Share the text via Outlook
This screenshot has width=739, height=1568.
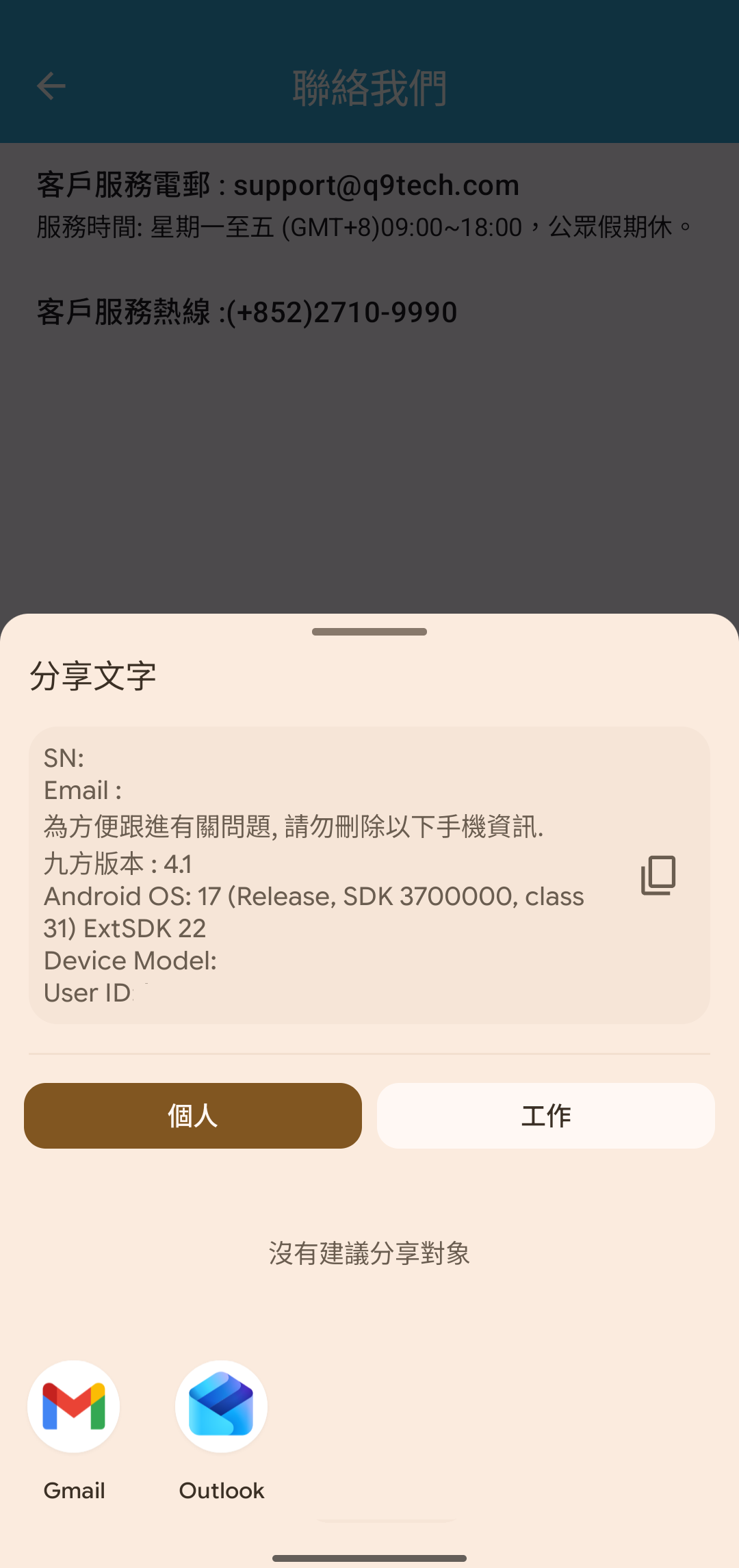(221, 1407)
